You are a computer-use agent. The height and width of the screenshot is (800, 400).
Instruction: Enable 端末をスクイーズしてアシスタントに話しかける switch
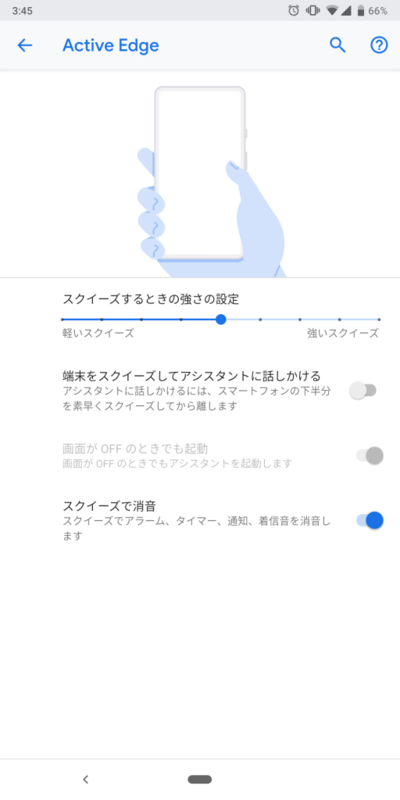point(363,391)
